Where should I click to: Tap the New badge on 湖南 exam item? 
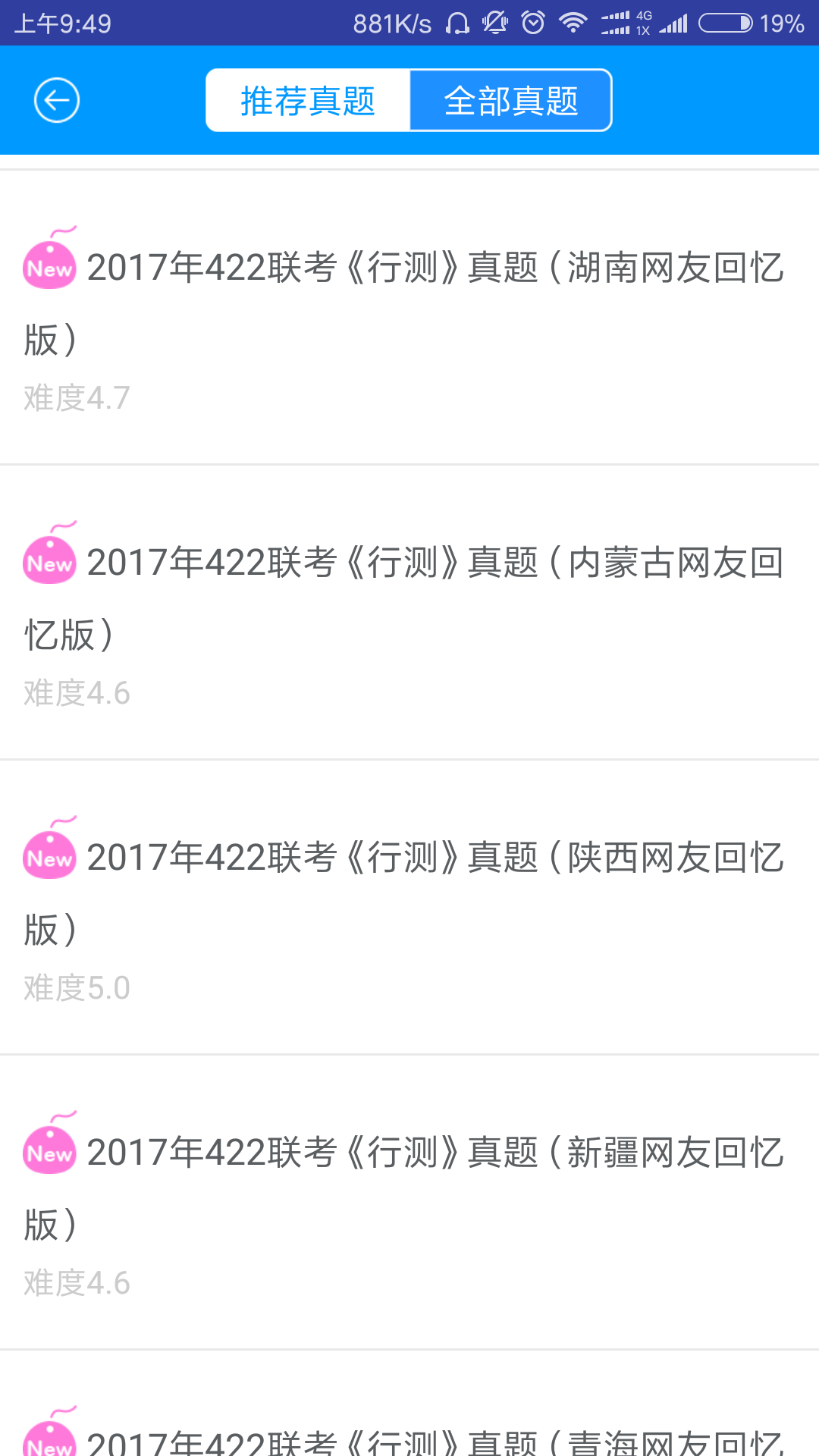tap(49, 264)
